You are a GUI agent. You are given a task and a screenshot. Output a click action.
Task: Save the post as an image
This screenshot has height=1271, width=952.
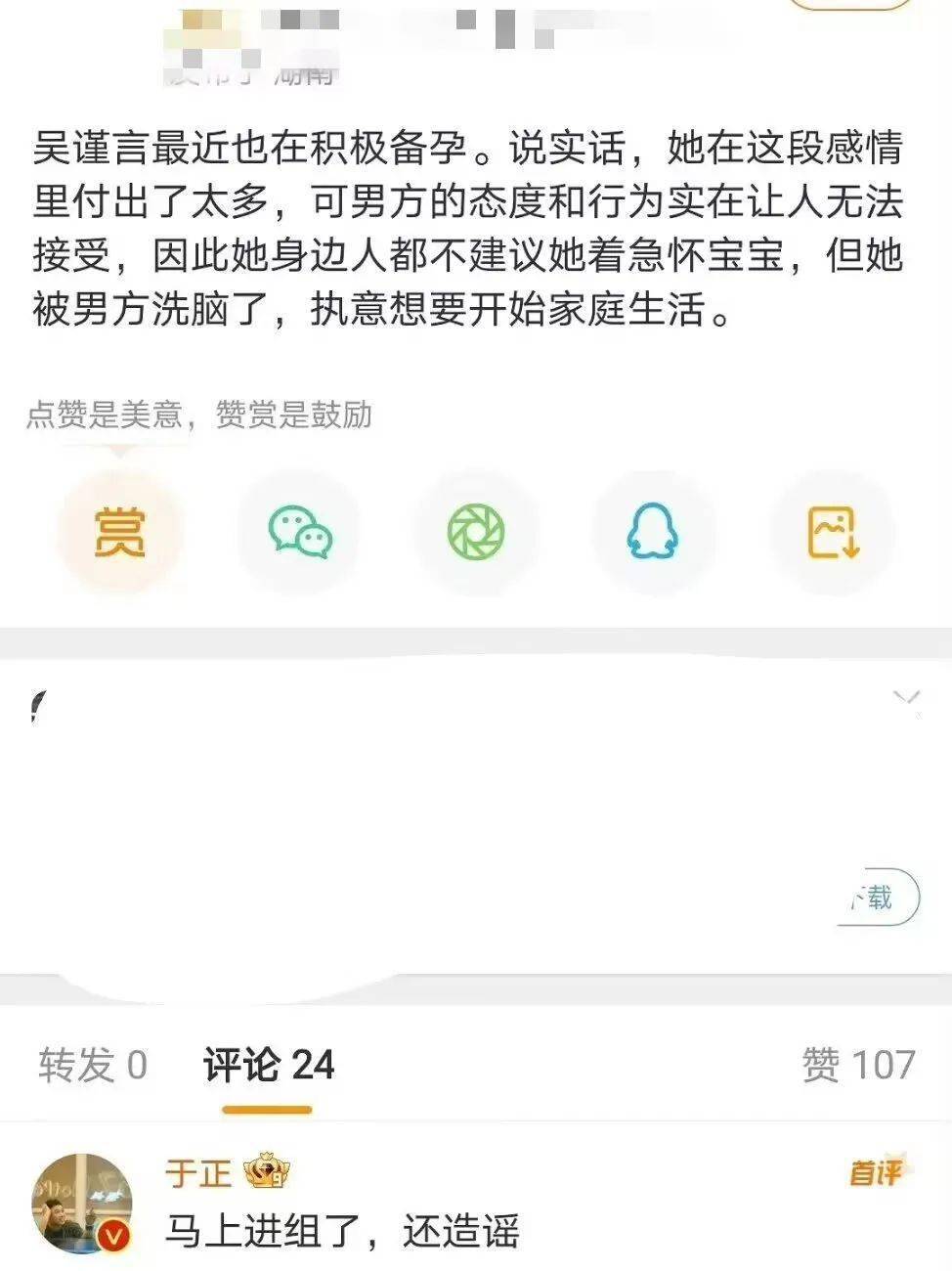(833, 533)
